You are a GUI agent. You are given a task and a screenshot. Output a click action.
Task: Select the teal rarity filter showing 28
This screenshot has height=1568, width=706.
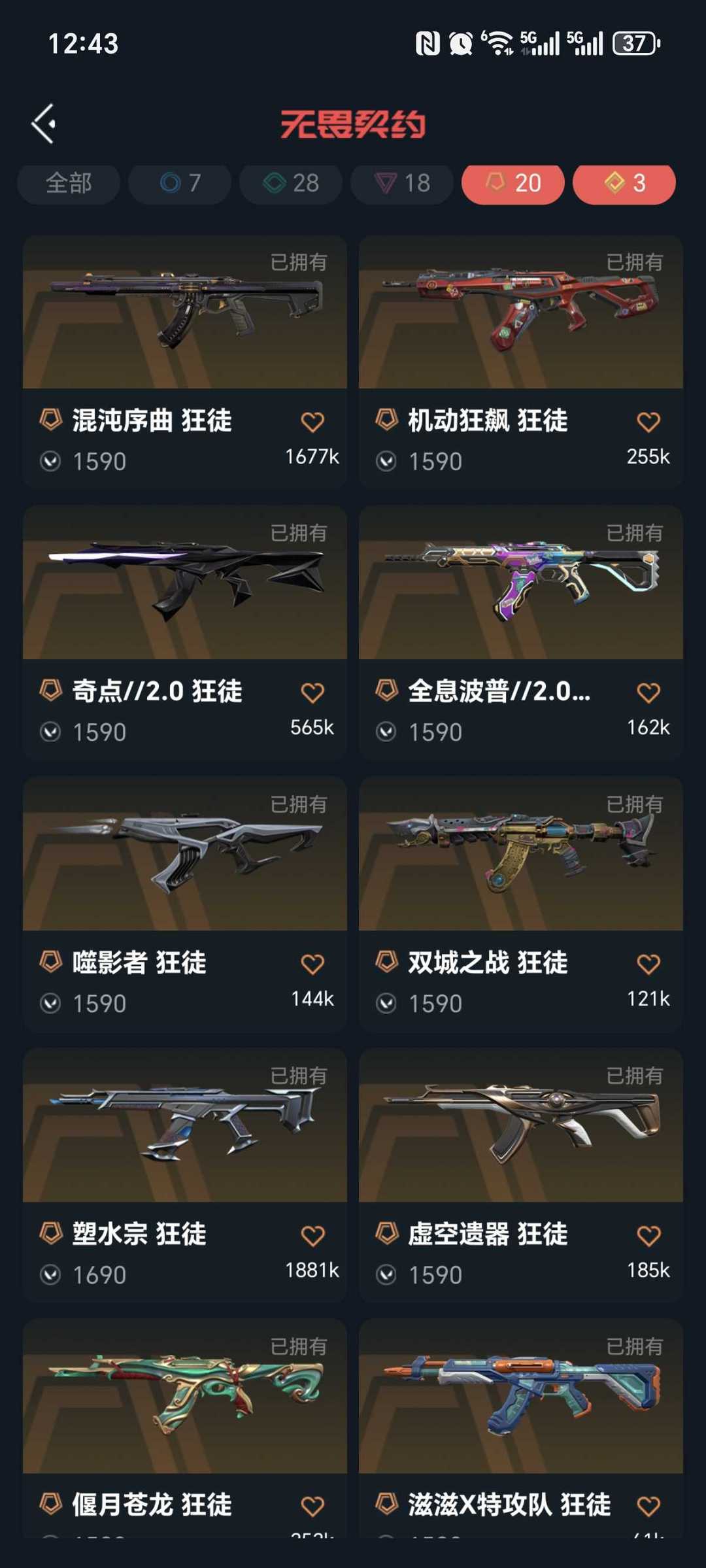(x=290, y=184)
